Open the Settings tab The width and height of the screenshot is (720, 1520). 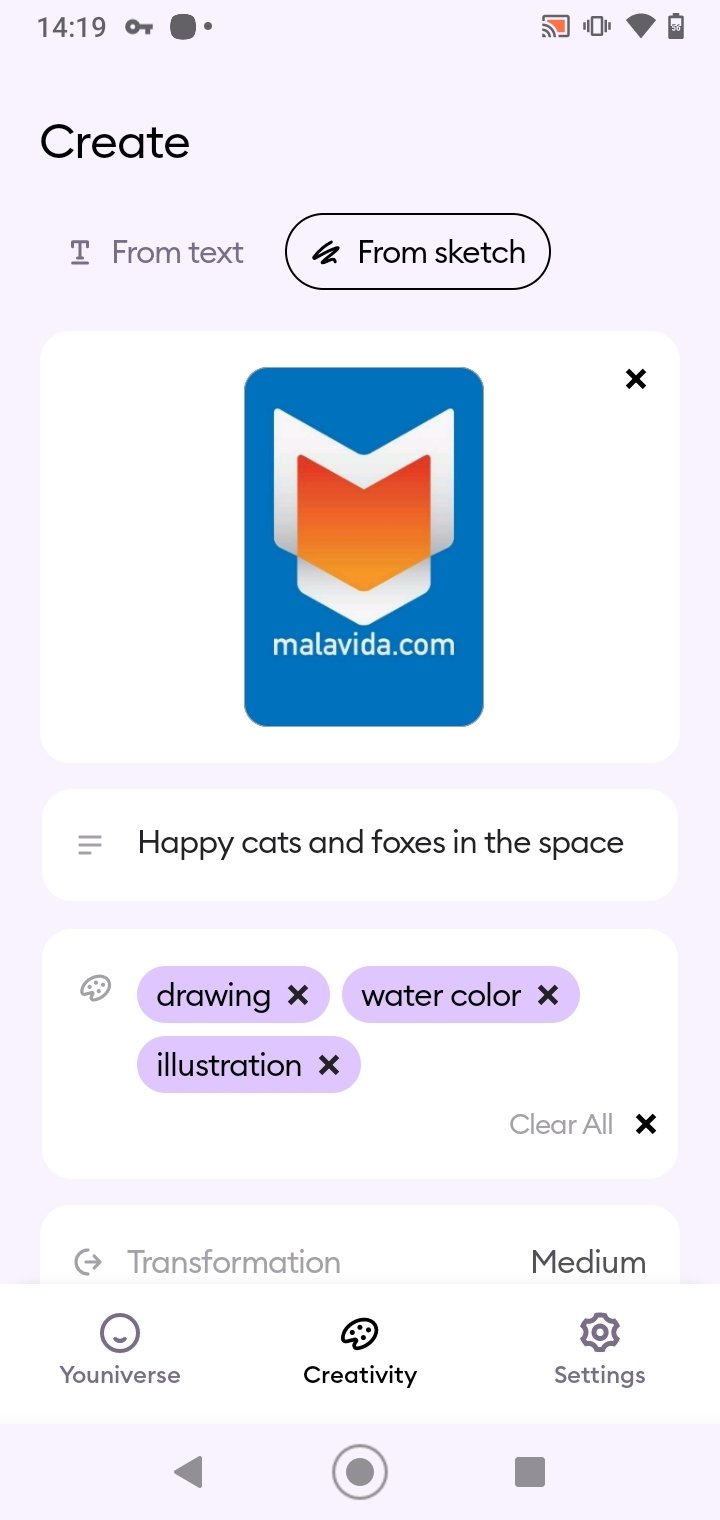click(600, 1350)
